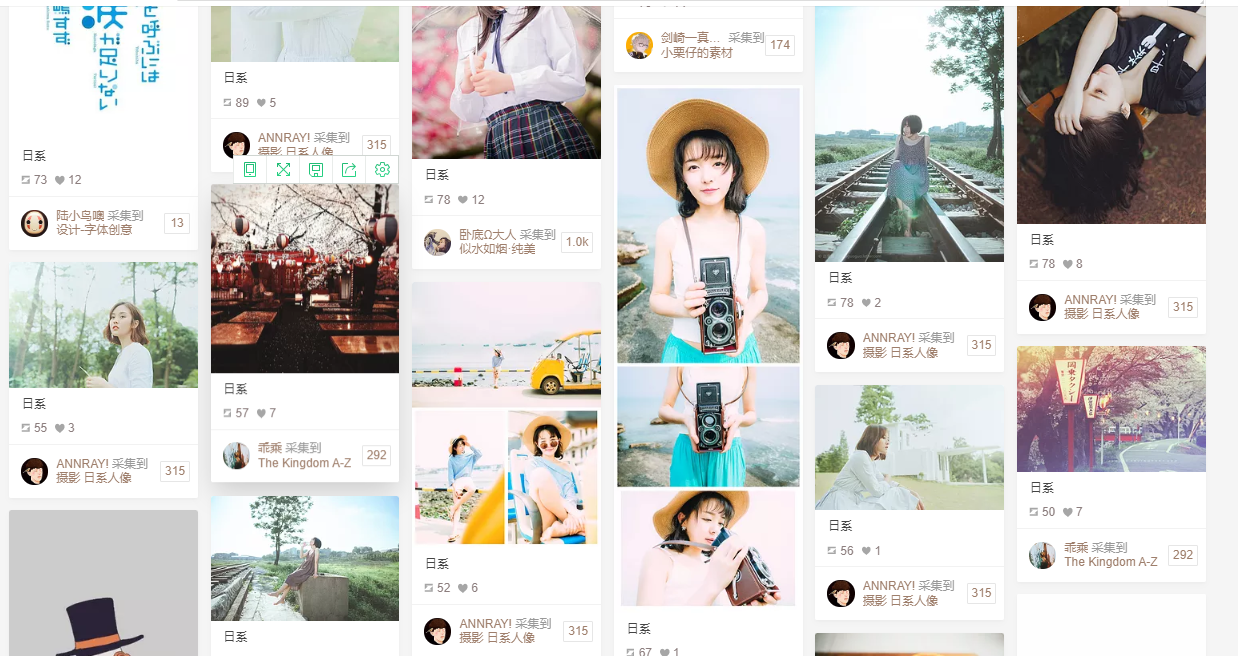1238x656 pixels.
Task: Tap the fullscreen expand icon in floating toolbar
Action: pyautogui.click(x=283, y=170)
